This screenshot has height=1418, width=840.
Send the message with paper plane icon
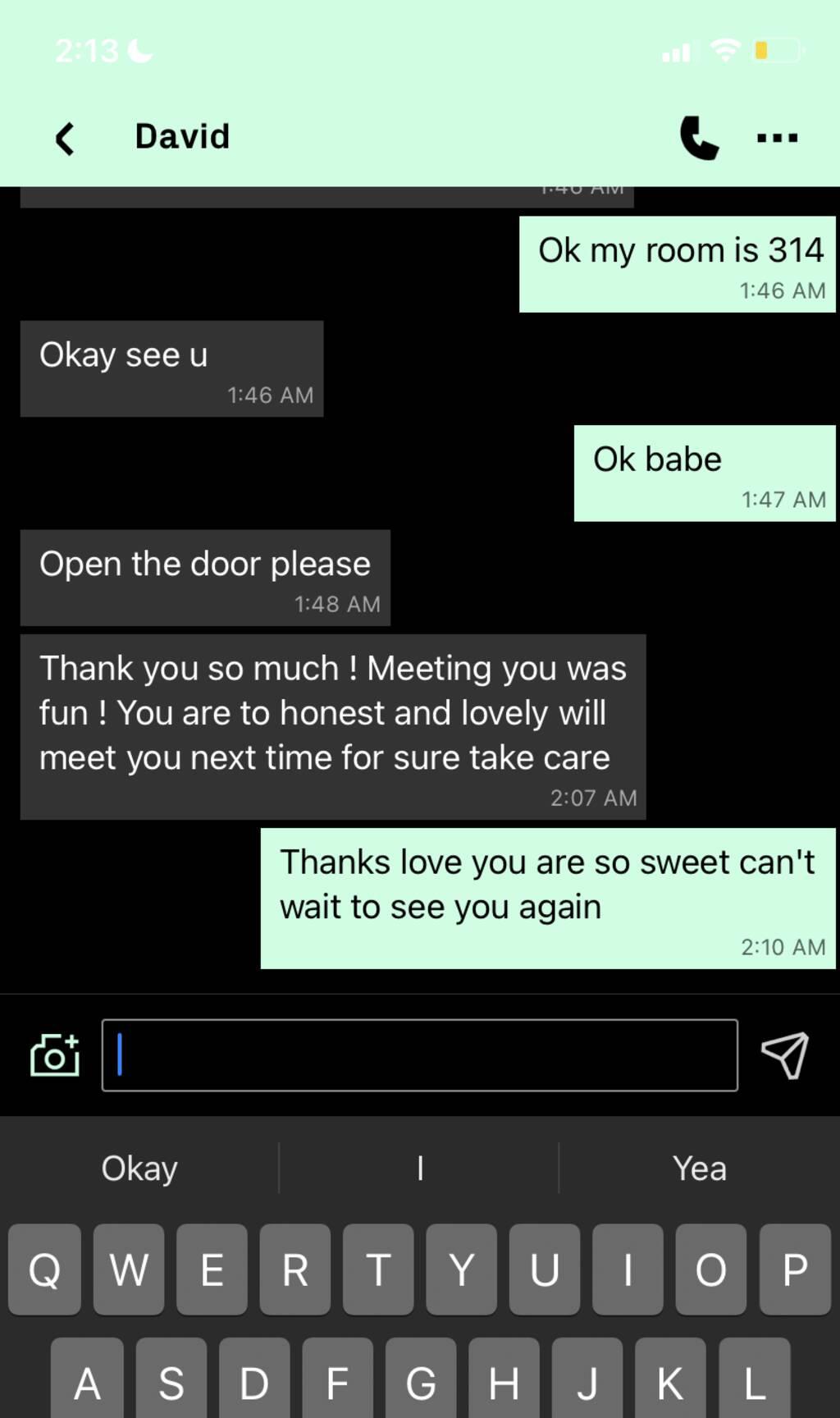click(785, 1054)
